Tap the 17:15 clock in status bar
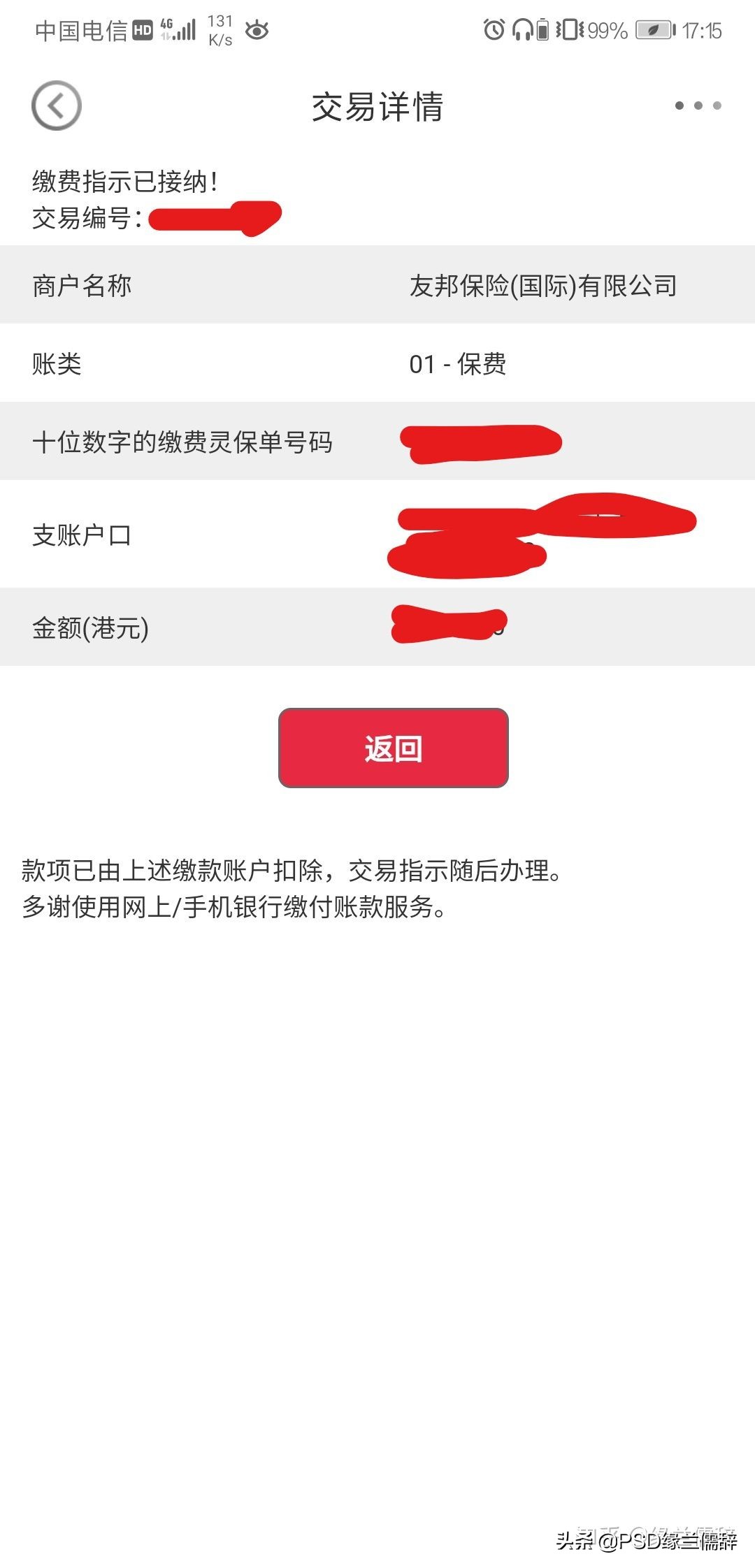 click(x=704, y=29)
